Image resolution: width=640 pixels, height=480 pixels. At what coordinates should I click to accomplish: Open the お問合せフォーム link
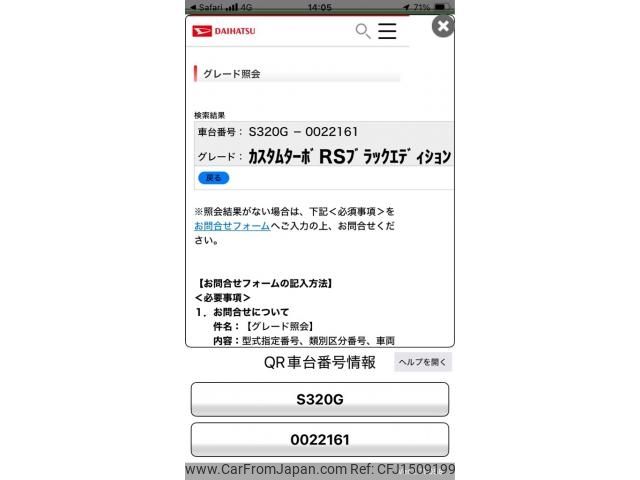click(x=232, y=226)
